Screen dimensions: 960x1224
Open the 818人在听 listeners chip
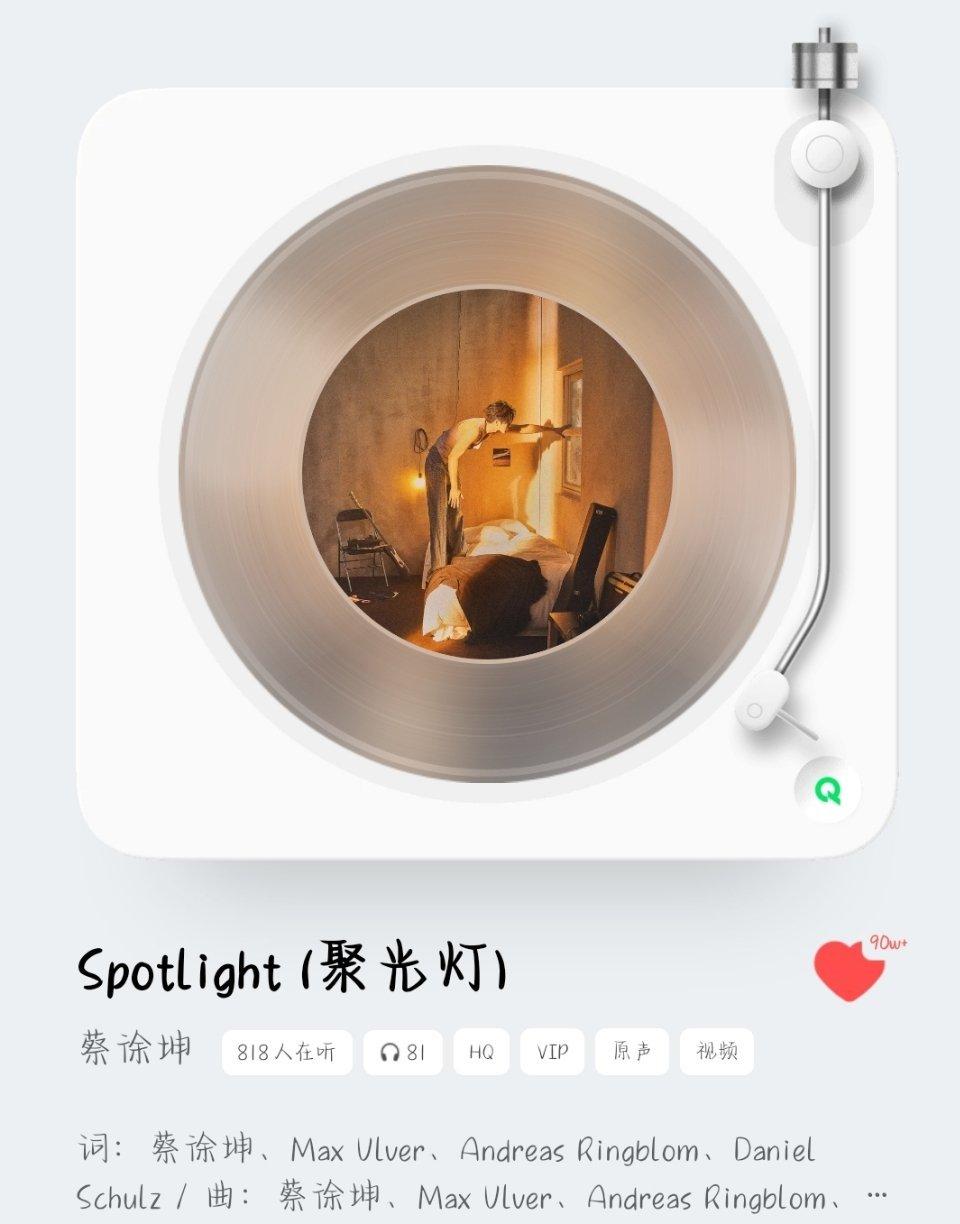coord(287,1052)
